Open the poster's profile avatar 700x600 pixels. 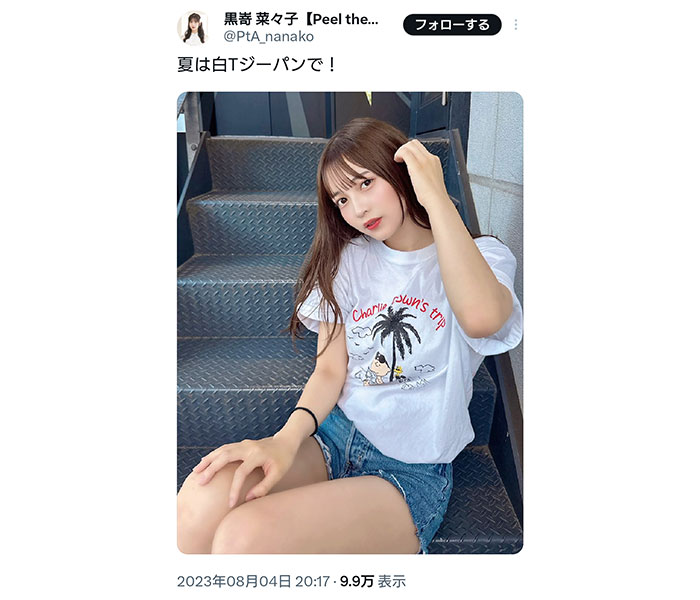click(193, 27)
